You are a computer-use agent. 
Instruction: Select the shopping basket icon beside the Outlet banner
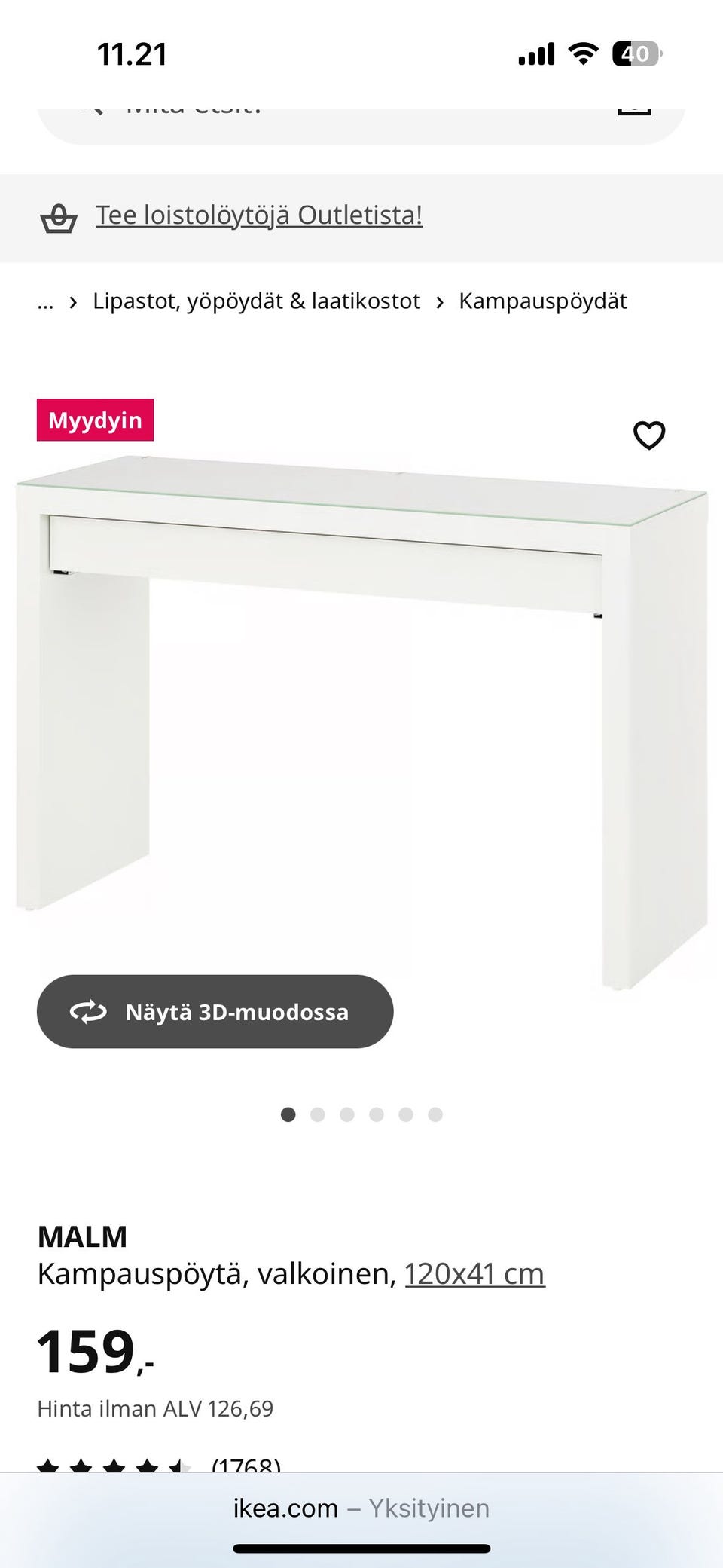59,217
